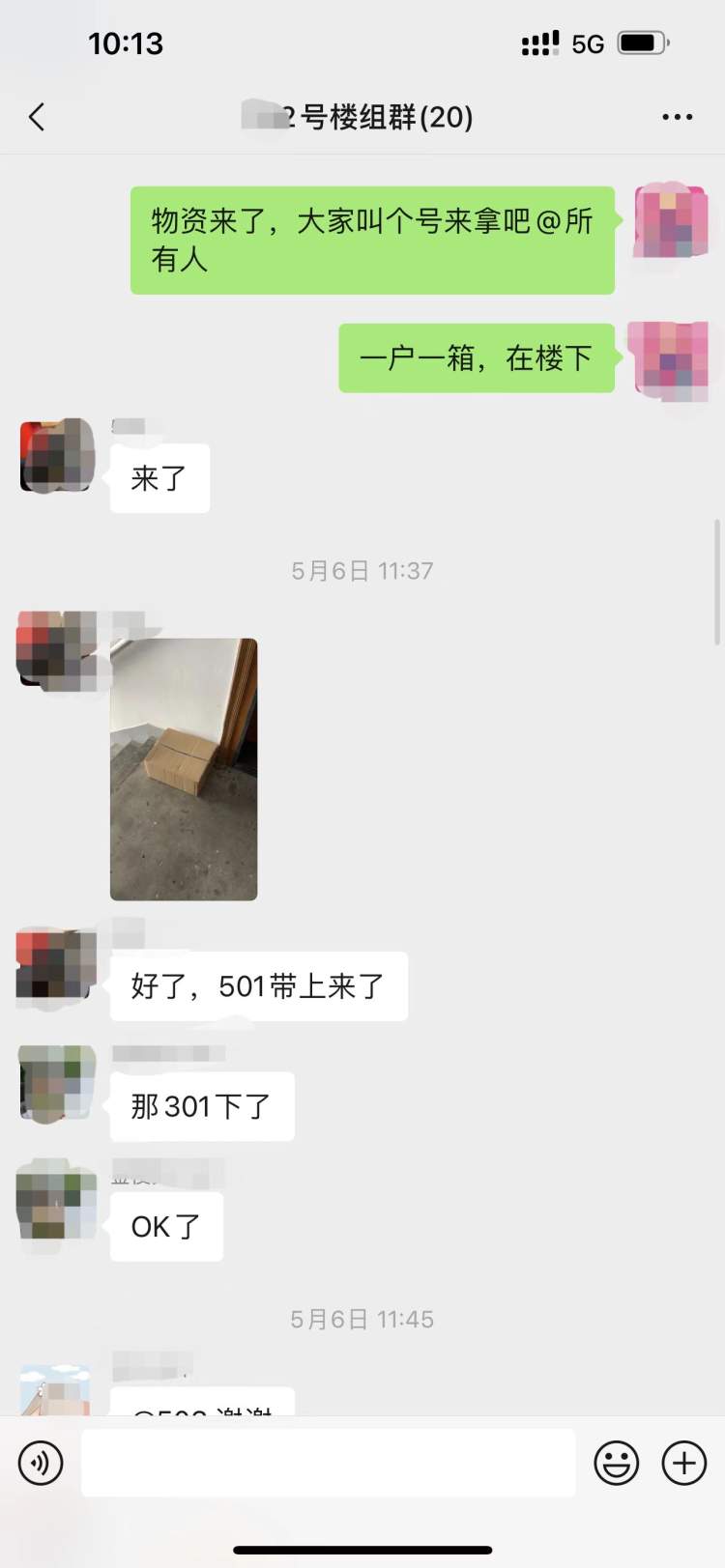Open the plus attachment menu
This screenshot has height=1568, width=725.
point(683,1463)
